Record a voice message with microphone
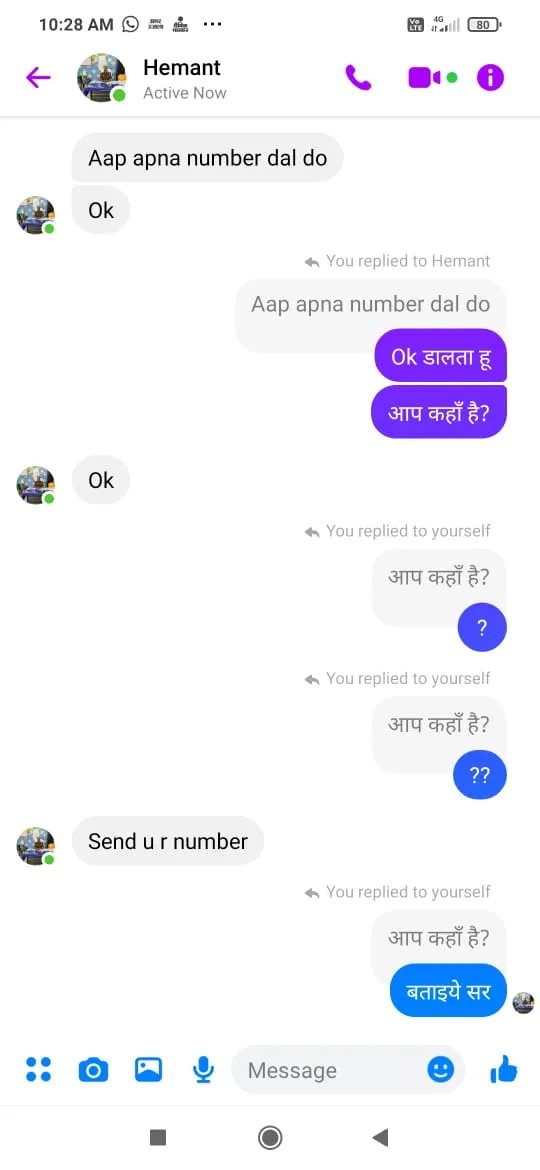 [x=203, y=1069]
